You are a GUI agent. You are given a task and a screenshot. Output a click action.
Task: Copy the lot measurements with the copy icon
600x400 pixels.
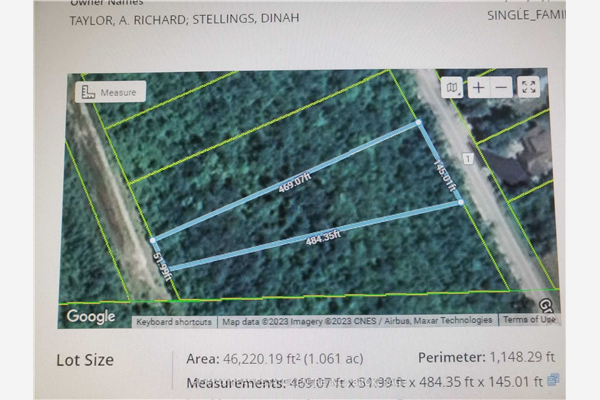[x=554, y=380]
